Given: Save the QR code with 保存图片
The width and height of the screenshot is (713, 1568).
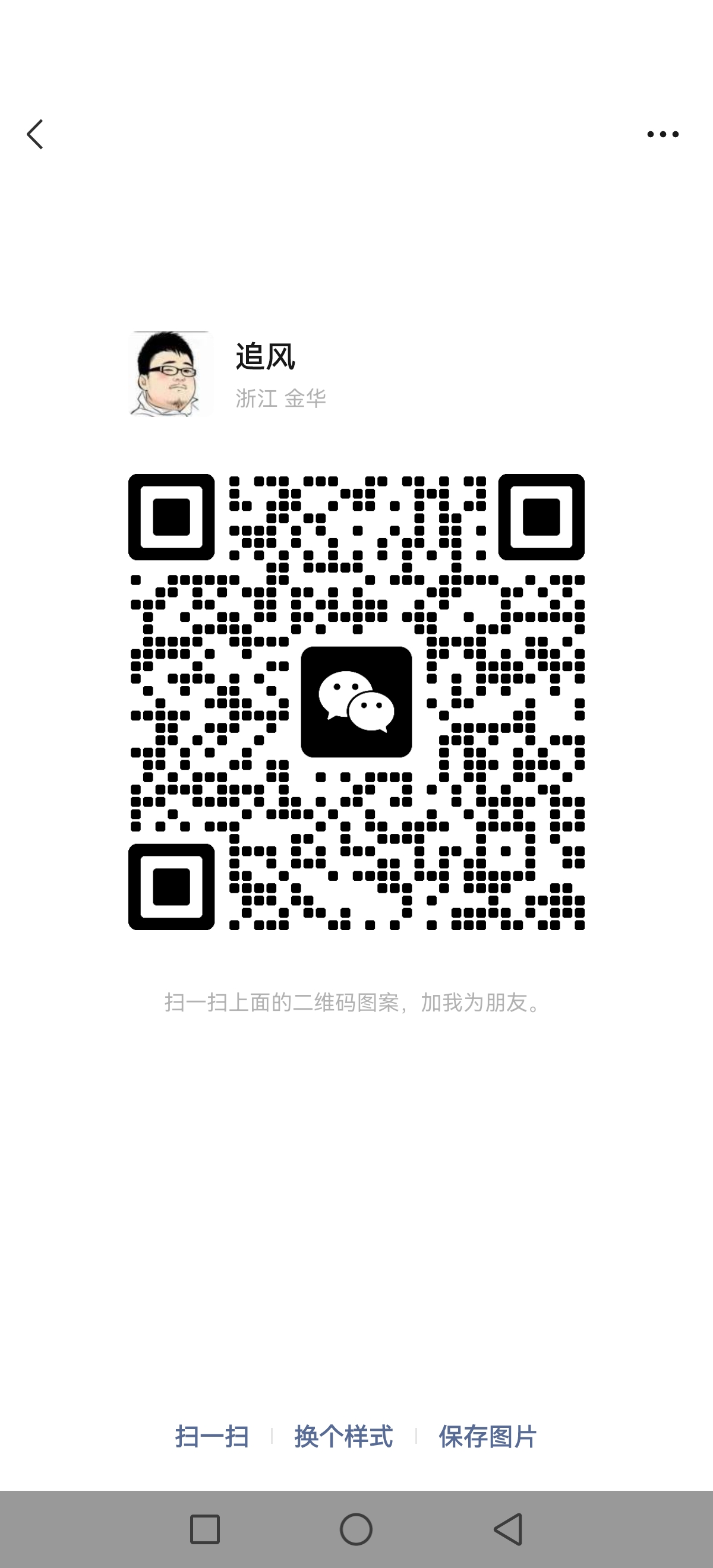Looking at the screenshot, I should [487, 1437].
